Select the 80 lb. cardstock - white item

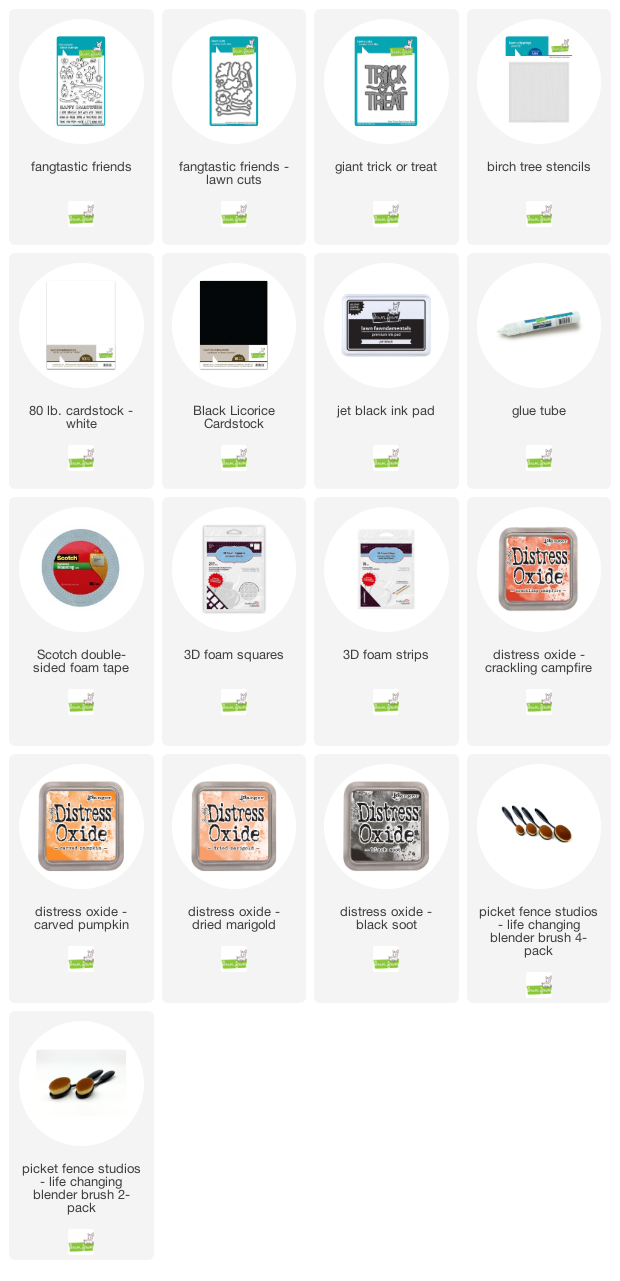coord(82,371)
